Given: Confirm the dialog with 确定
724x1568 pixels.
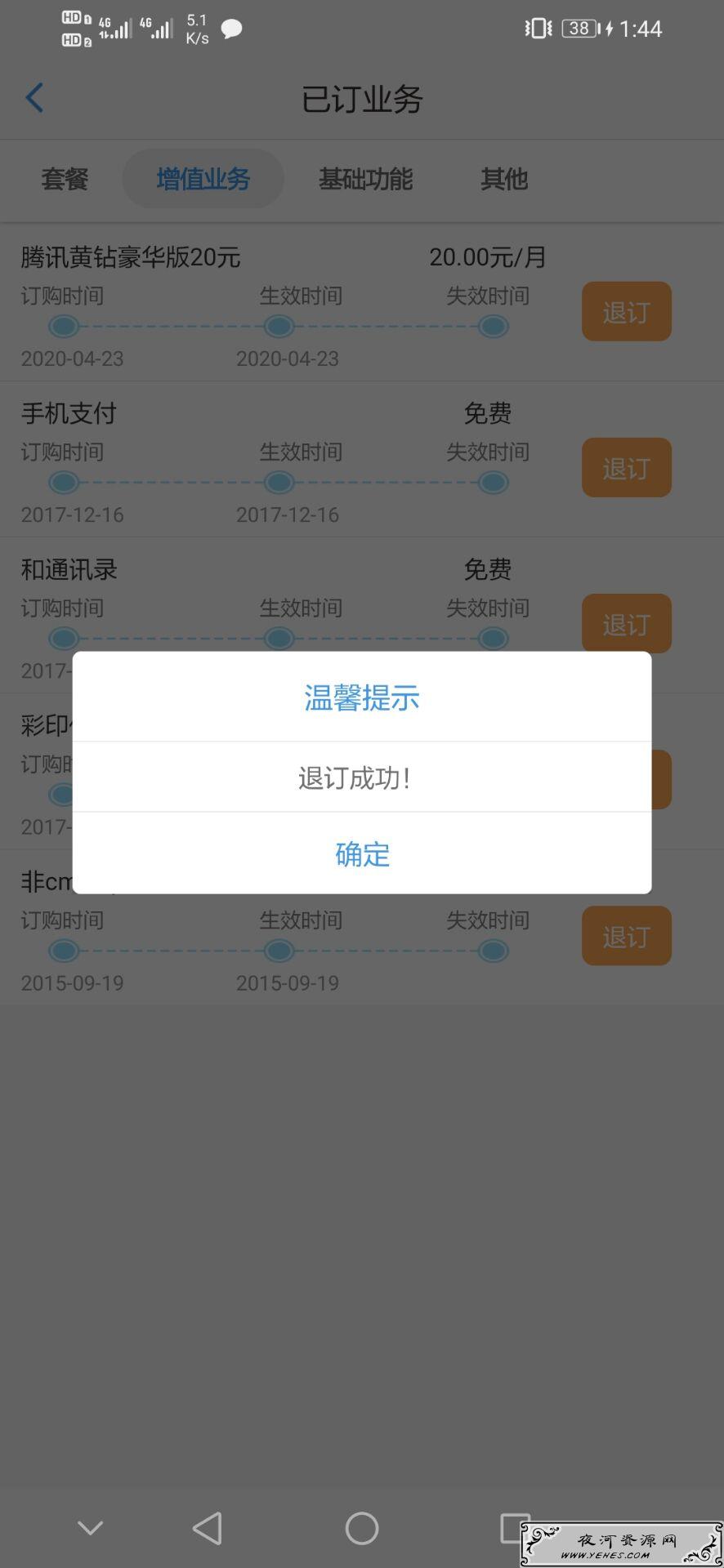Looking at the screenshot, I should [362, 853].
